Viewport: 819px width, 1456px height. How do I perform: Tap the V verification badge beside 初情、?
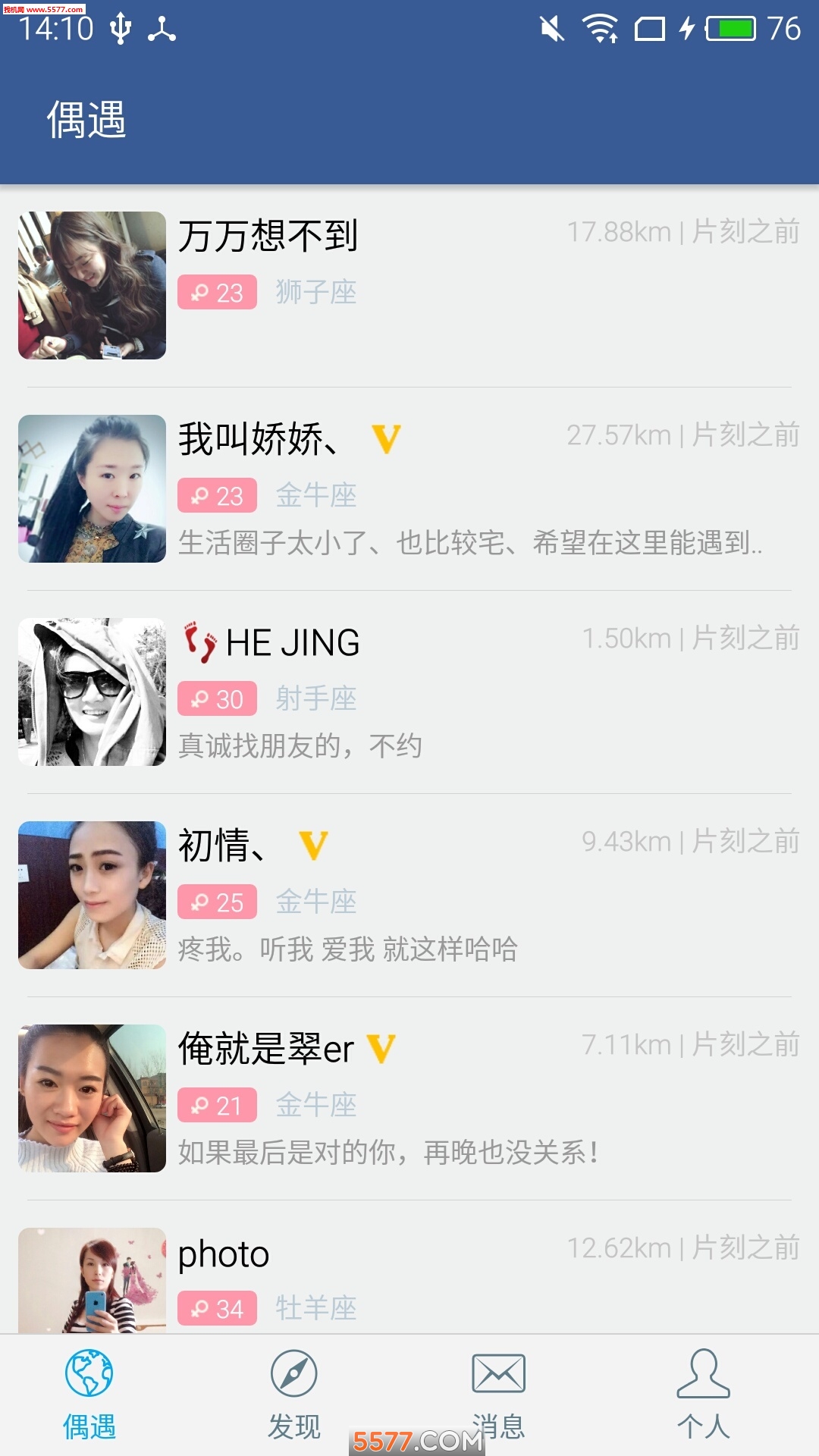(313, 844)
